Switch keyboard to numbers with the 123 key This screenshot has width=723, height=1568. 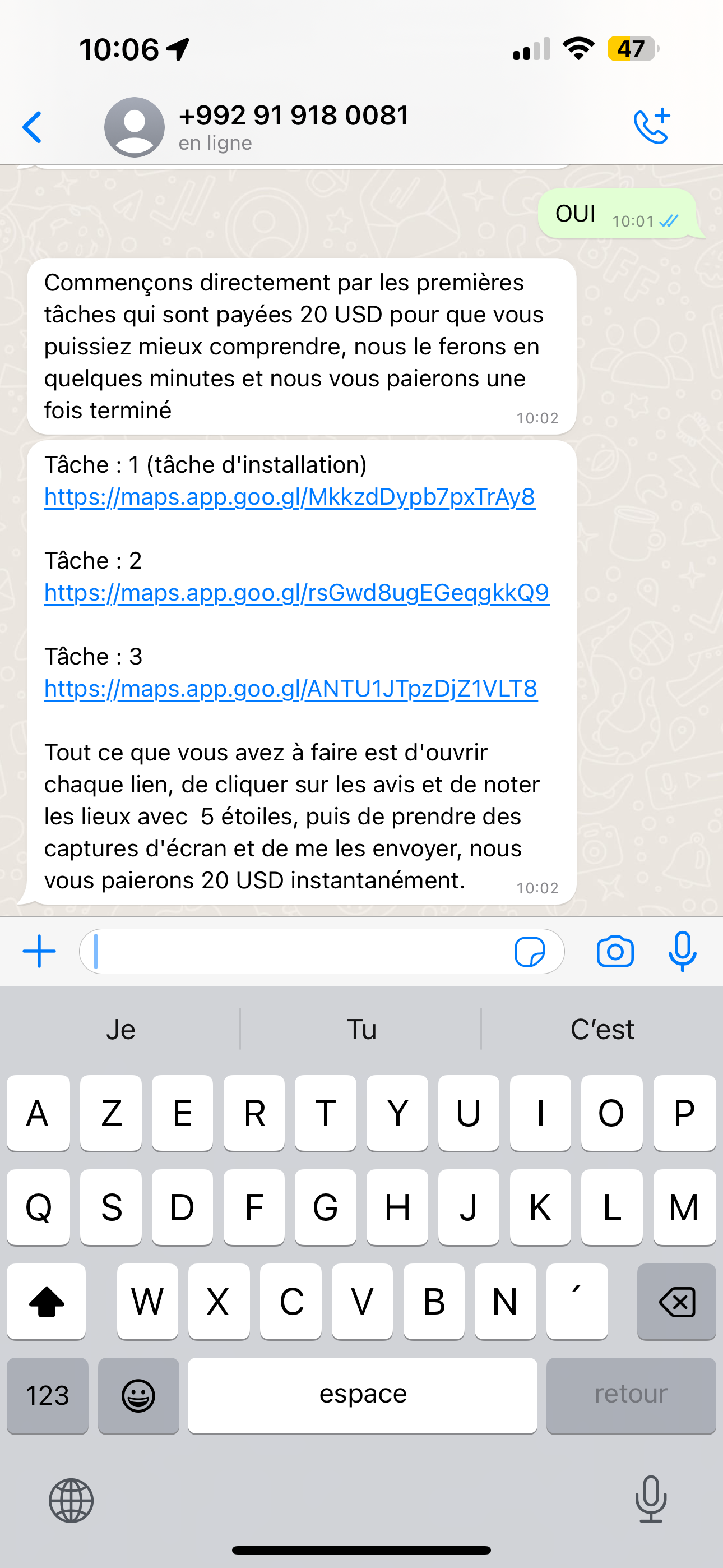pos(48,1395)
